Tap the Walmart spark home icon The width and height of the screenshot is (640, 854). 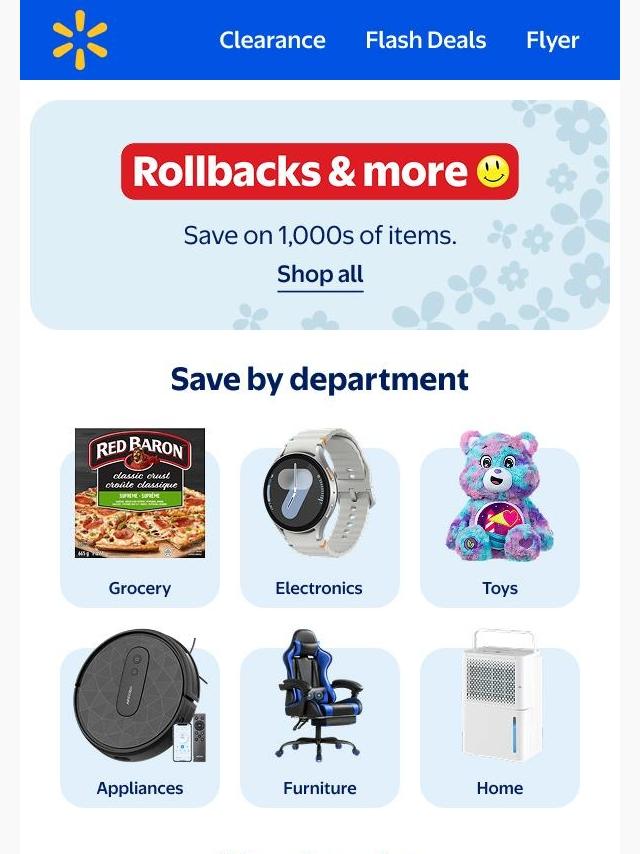coord(80,40)
